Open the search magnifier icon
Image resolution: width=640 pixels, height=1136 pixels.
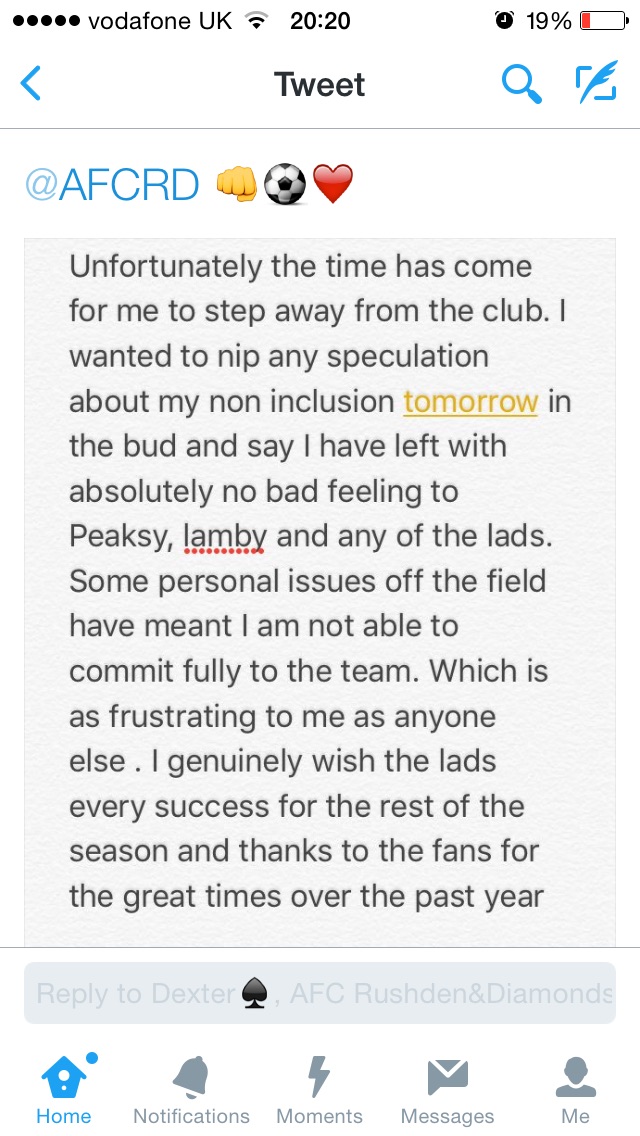[521, 84]
